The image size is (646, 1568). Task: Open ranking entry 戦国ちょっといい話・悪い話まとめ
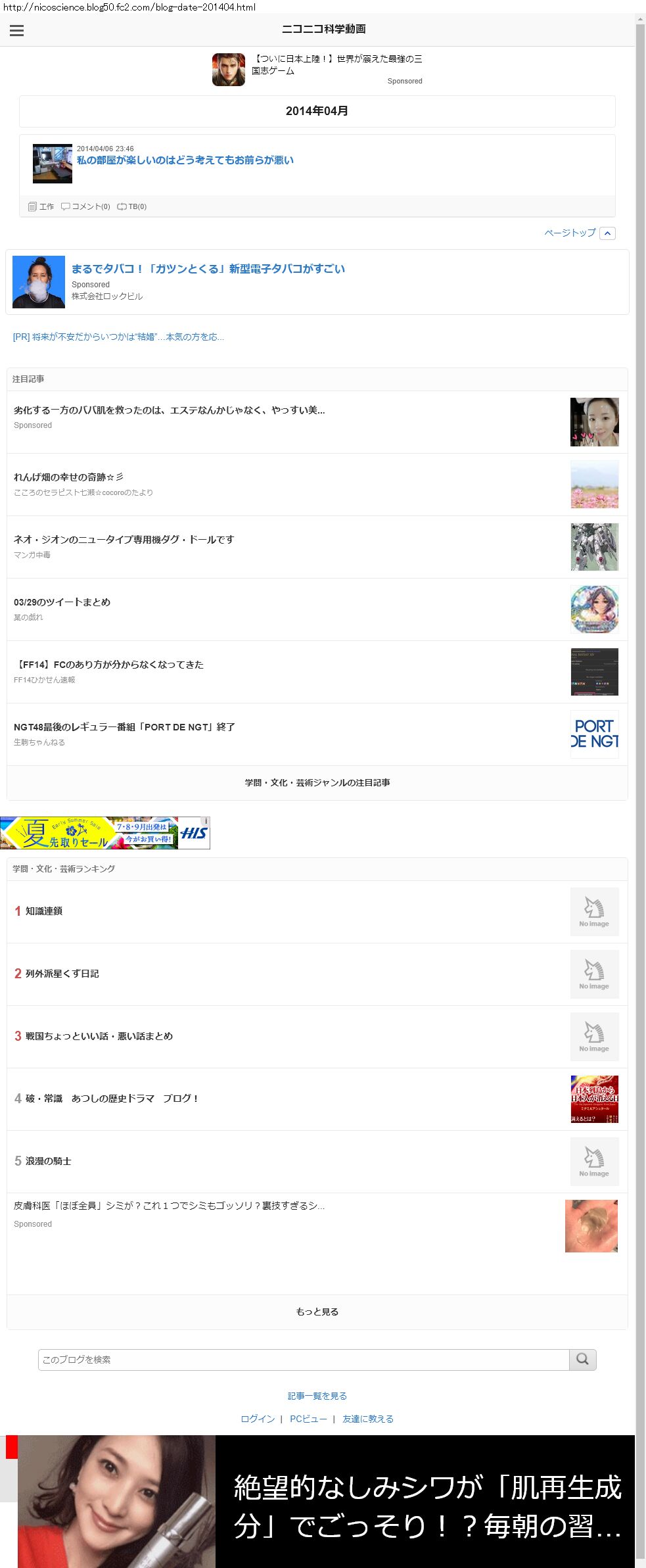click(99, 1036)
